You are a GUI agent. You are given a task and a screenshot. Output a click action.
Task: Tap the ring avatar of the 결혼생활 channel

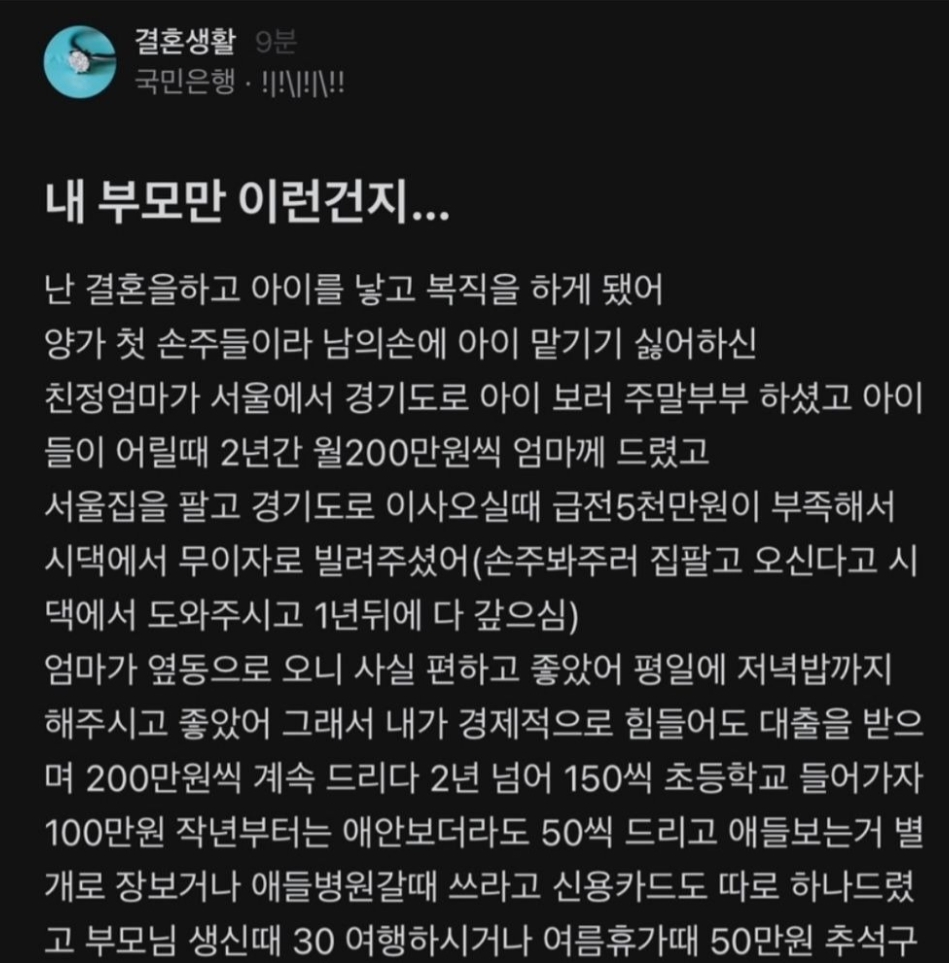79,61
